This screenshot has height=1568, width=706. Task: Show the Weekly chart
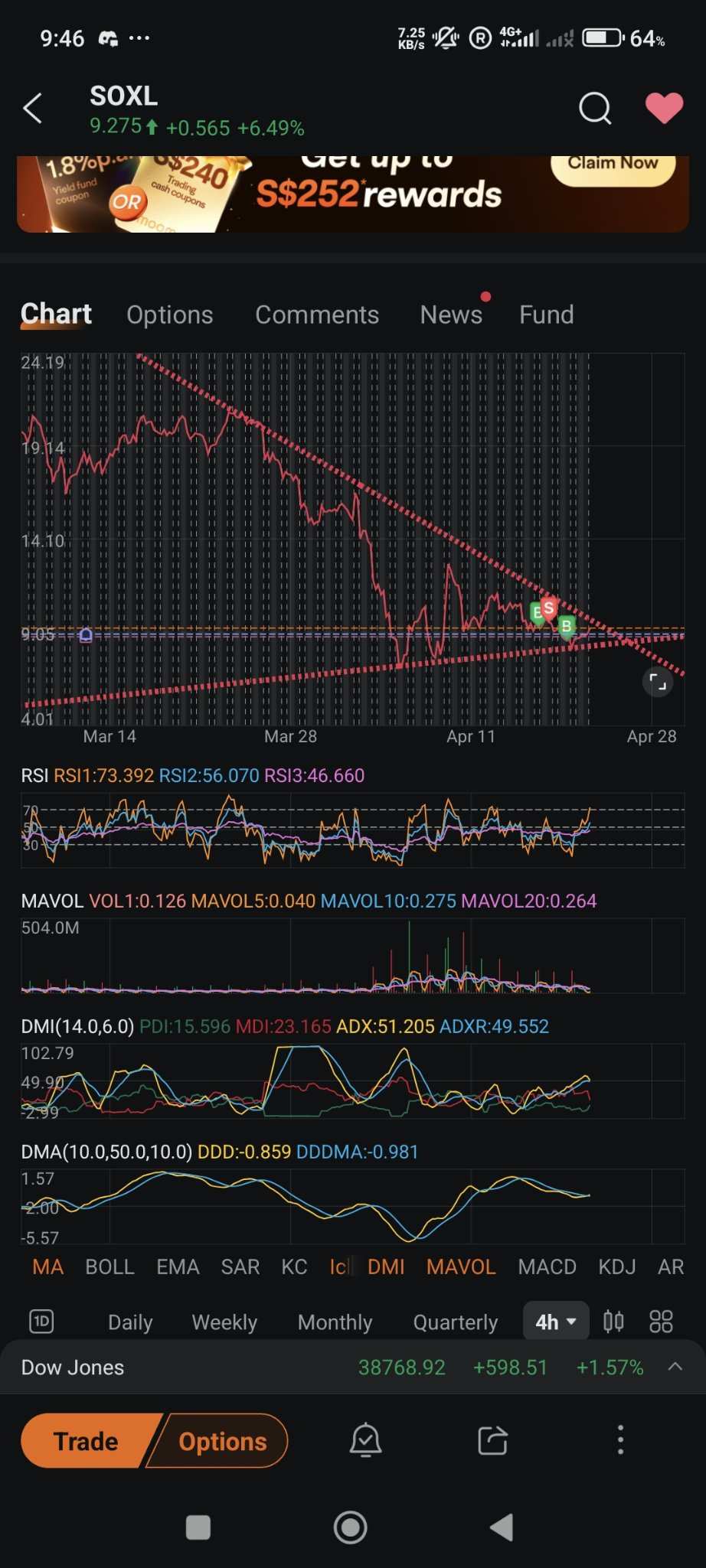pos(224,1322)
